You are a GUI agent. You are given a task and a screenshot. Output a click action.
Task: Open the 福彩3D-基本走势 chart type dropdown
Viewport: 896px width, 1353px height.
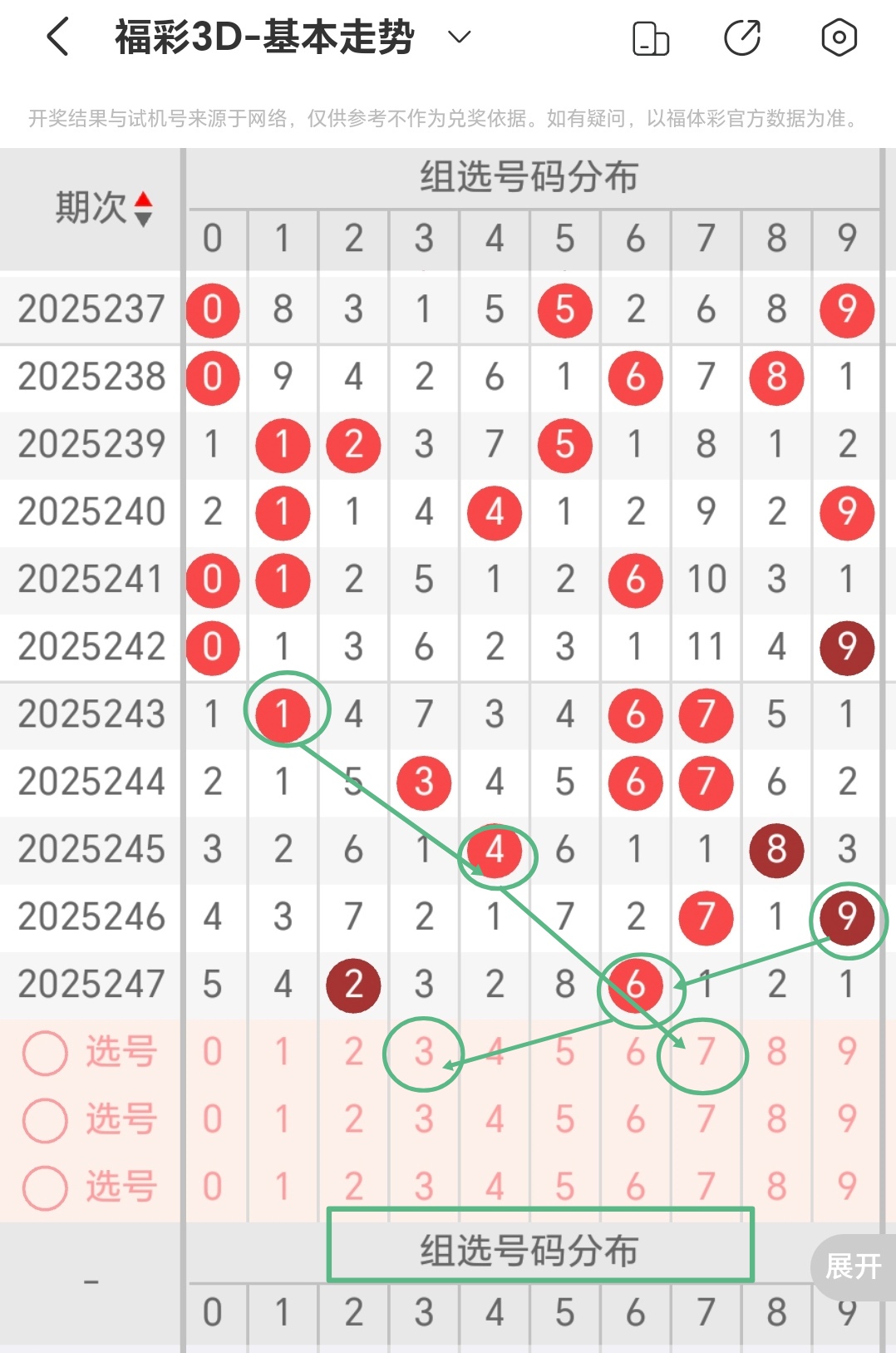pyautogui.click(x=459, y=37)
